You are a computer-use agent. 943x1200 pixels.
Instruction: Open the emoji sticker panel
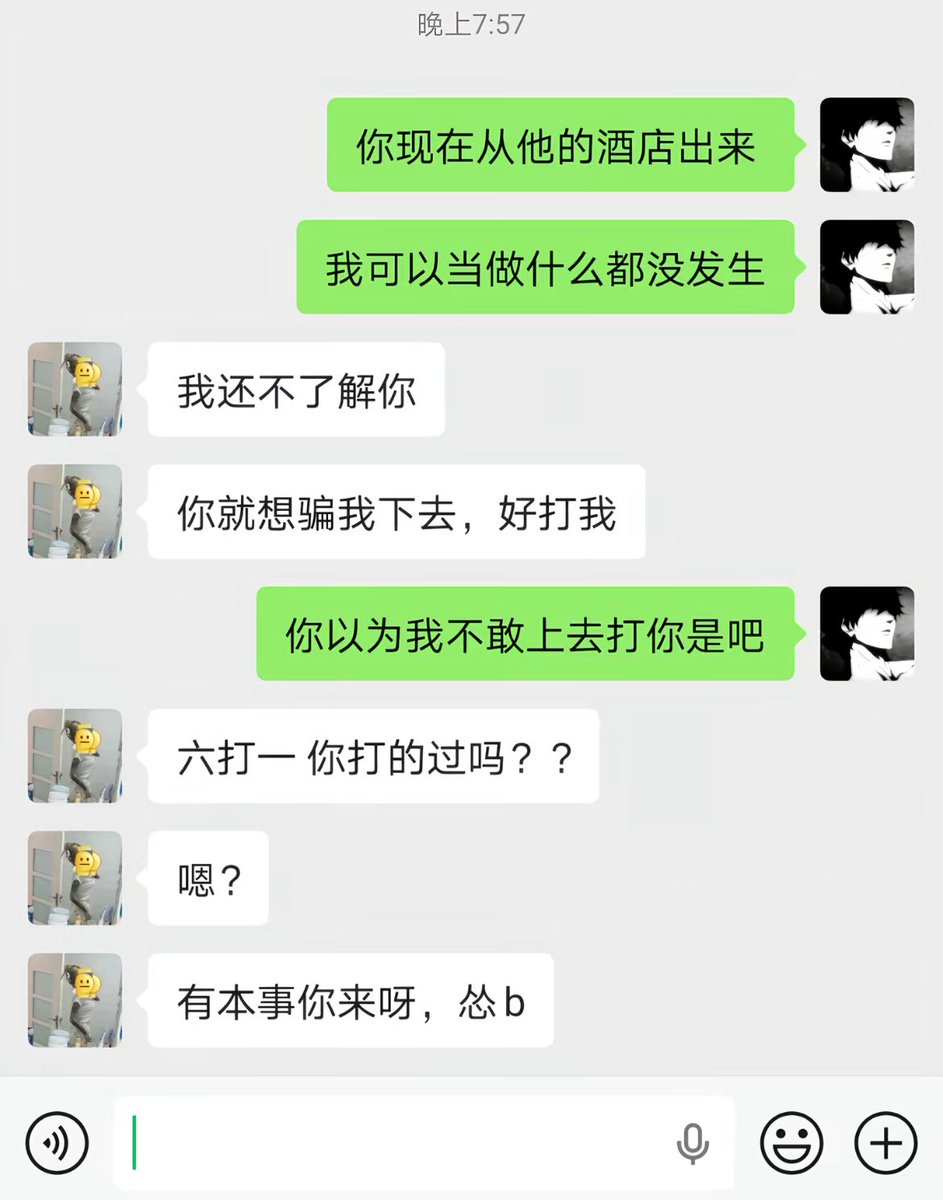pos(791,1141)
